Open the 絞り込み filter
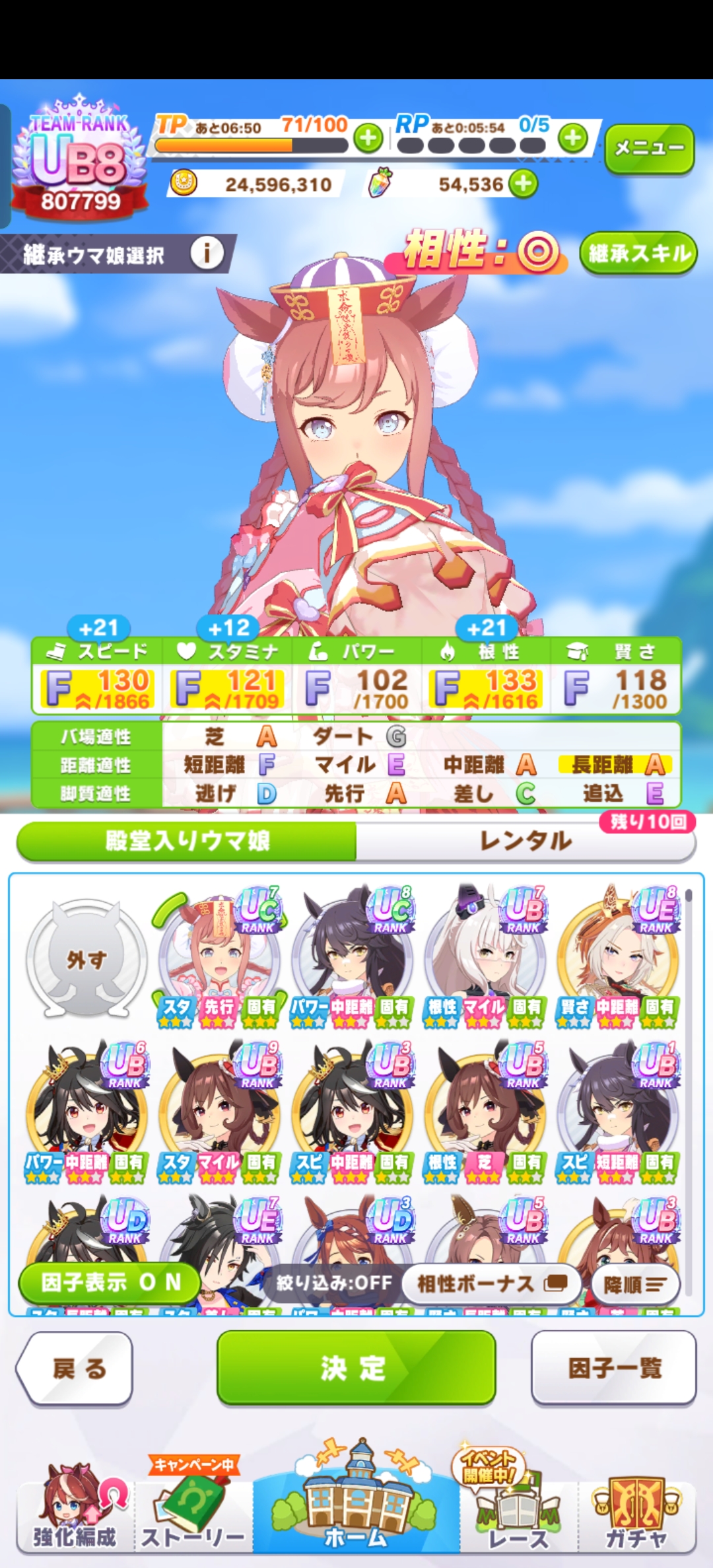Viewport: 713px width, 1568px height. point(334,1283)
